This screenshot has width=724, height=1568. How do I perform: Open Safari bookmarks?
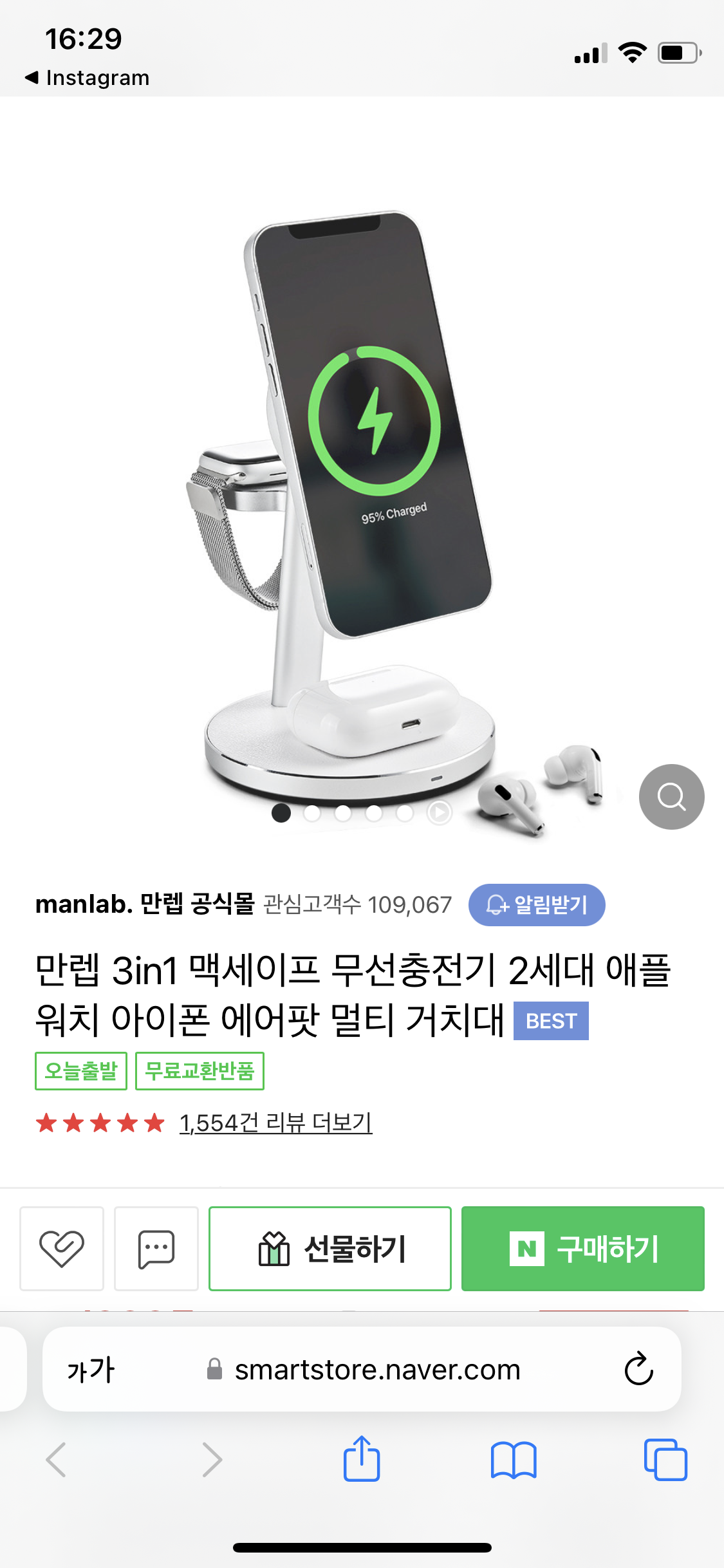[514, 1459]
